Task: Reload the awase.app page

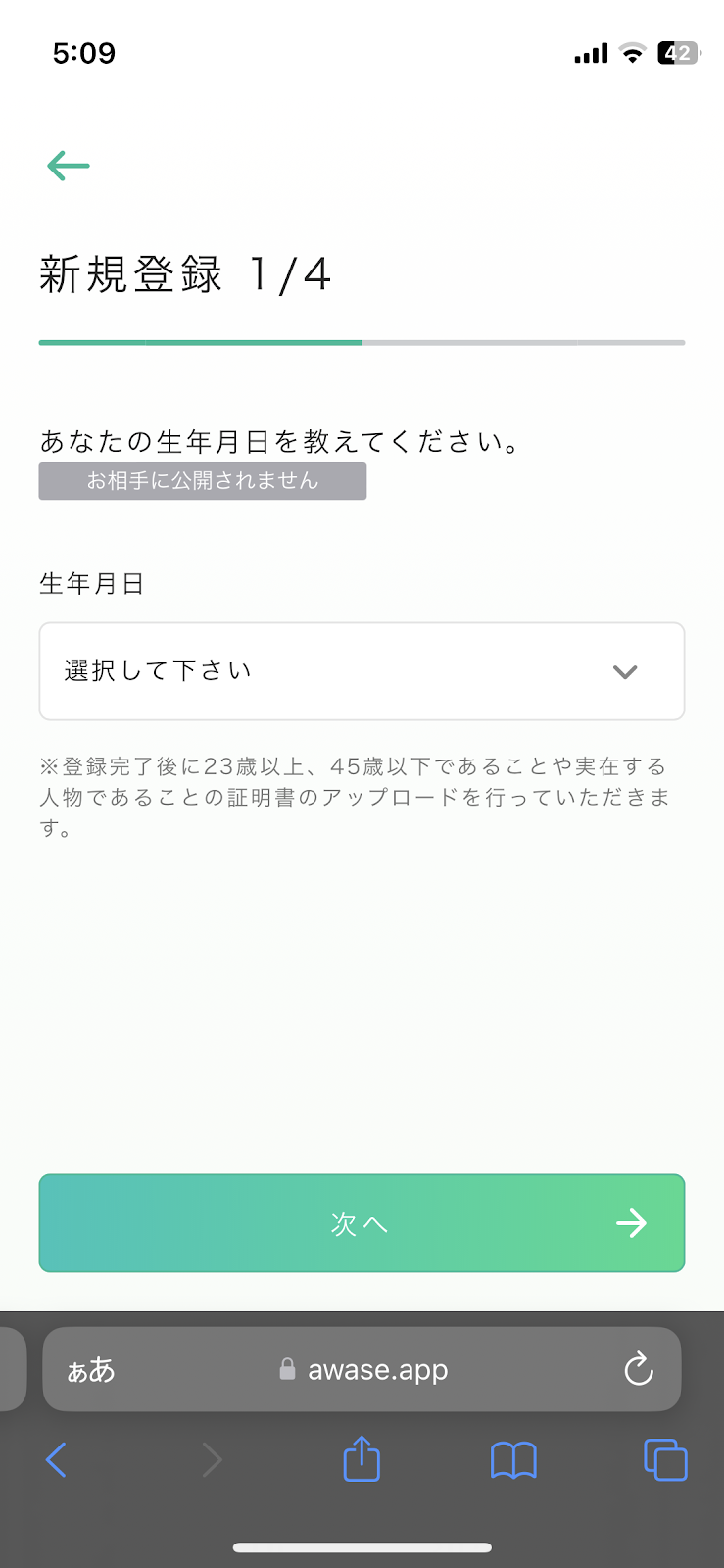Action: click(x=639, y=1369)
